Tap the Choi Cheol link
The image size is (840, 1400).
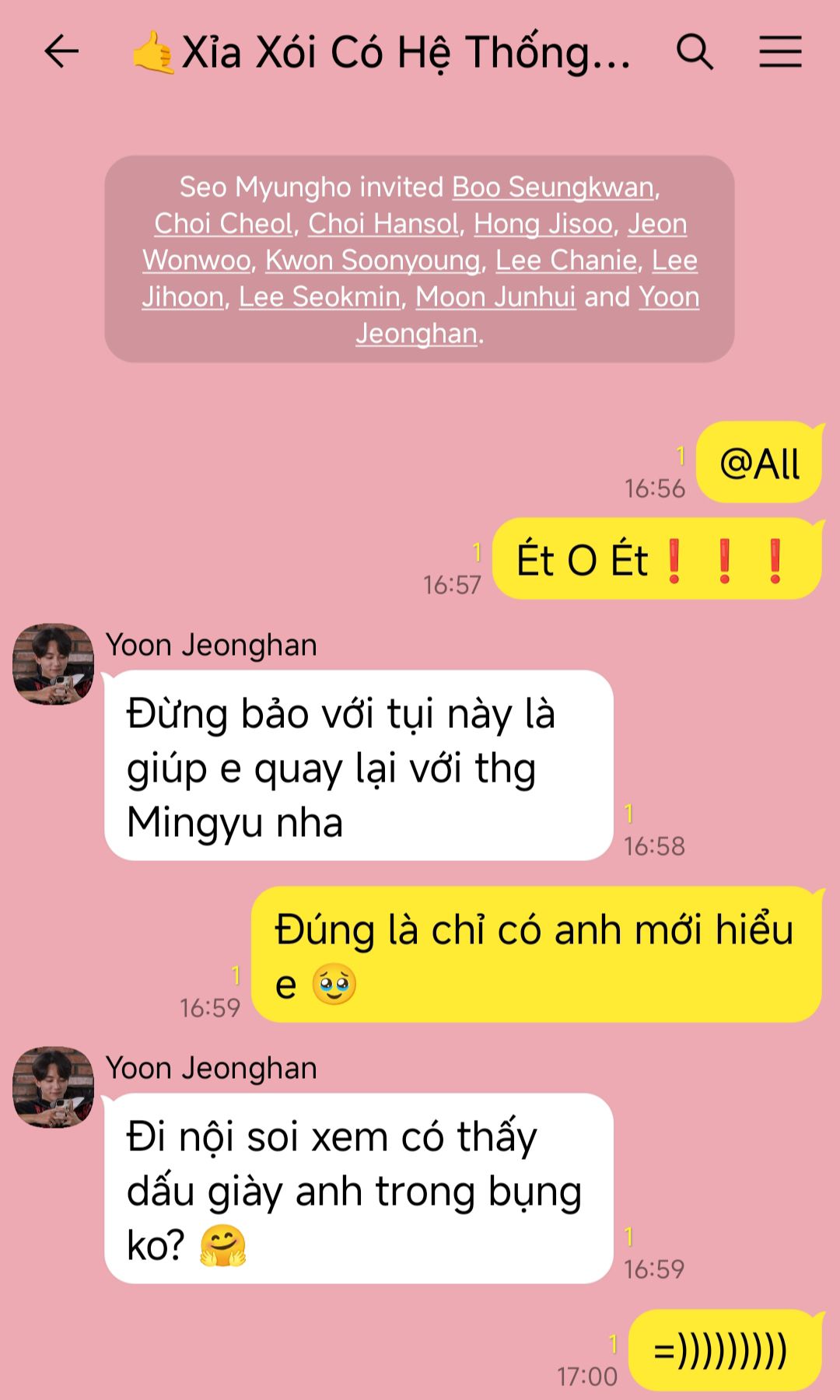click(x=223, y=224)
